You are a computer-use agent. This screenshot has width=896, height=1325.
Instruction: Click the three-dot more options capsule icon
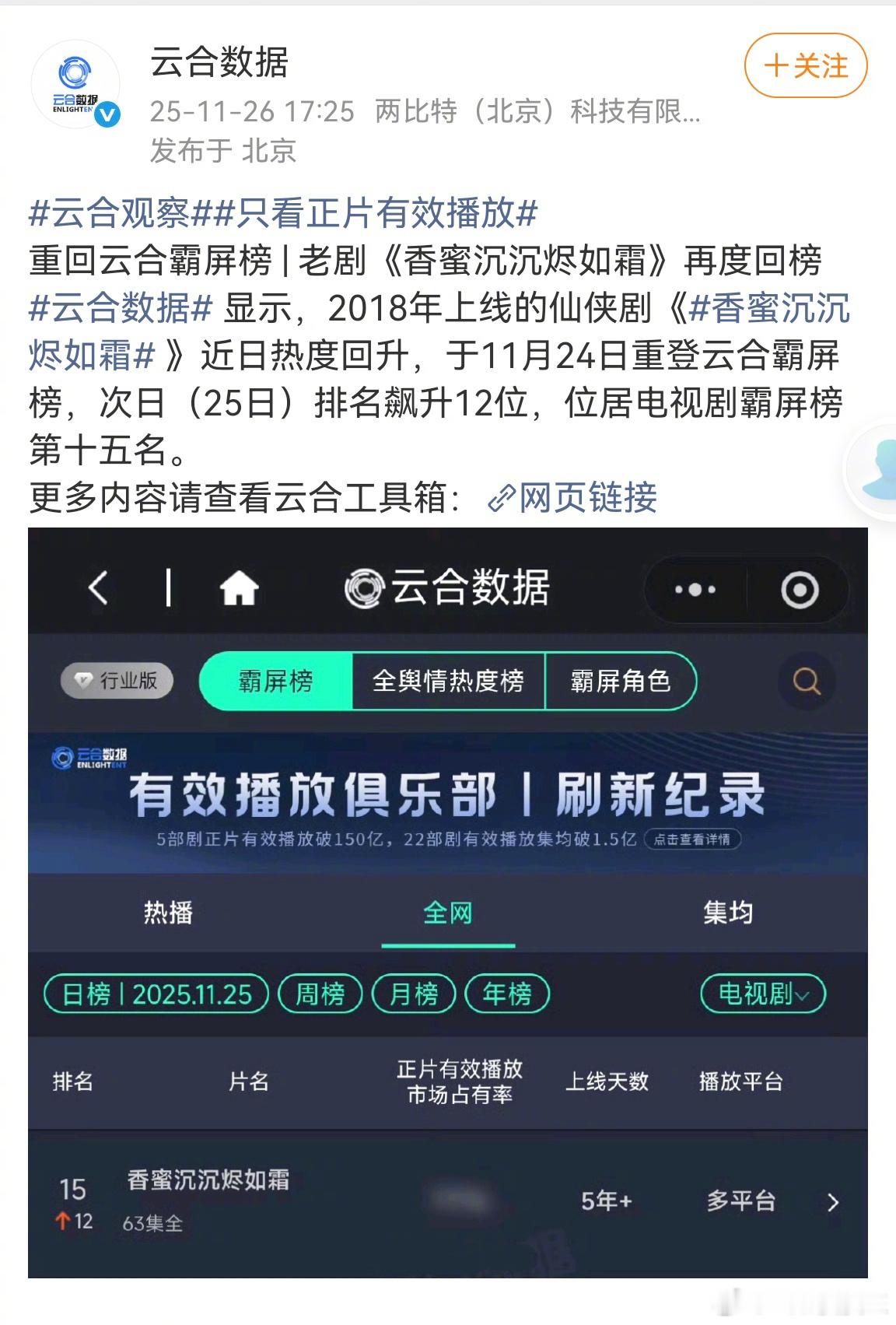click(x=695, y=590)
